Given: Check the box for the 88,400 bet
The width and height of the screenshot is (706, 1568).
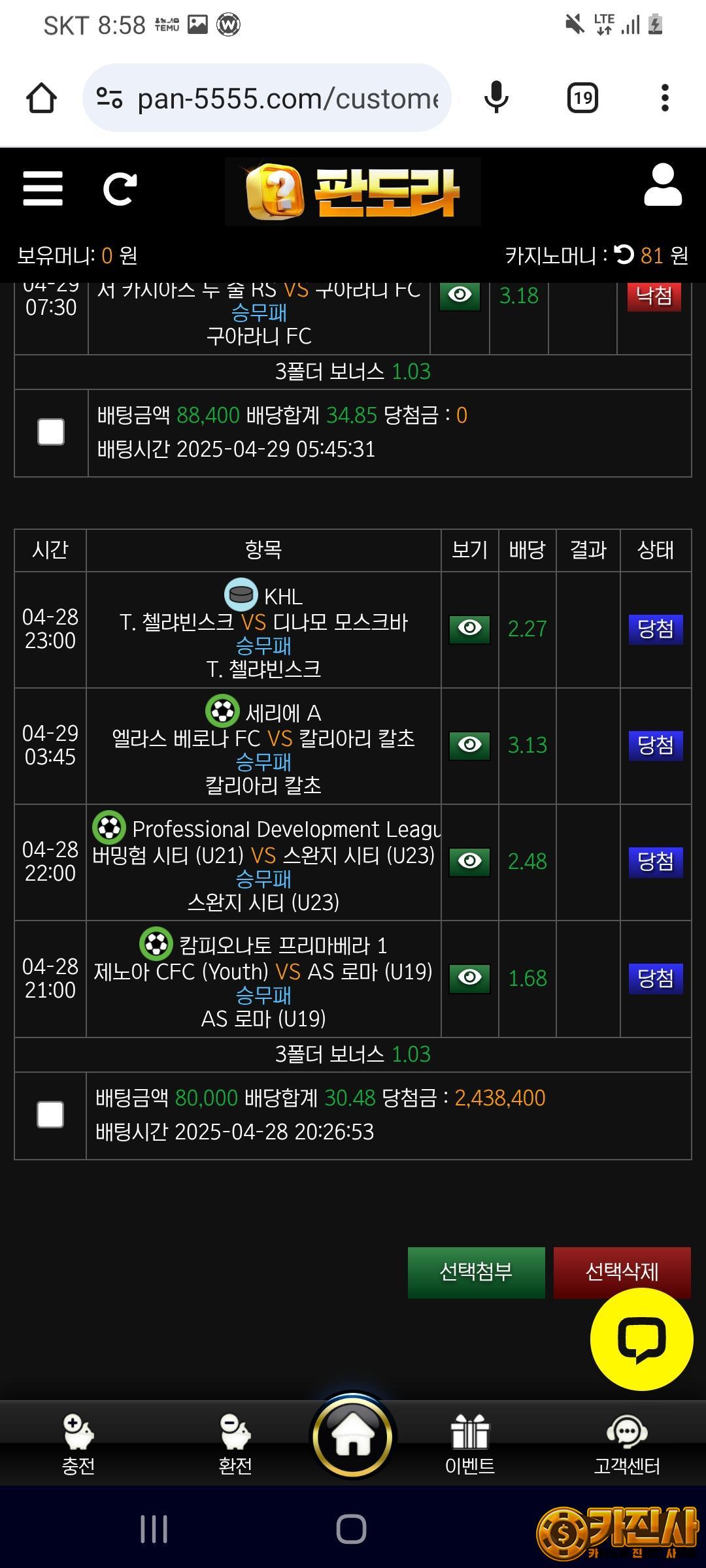Looking at the screenshot, I should pos(51,432).
